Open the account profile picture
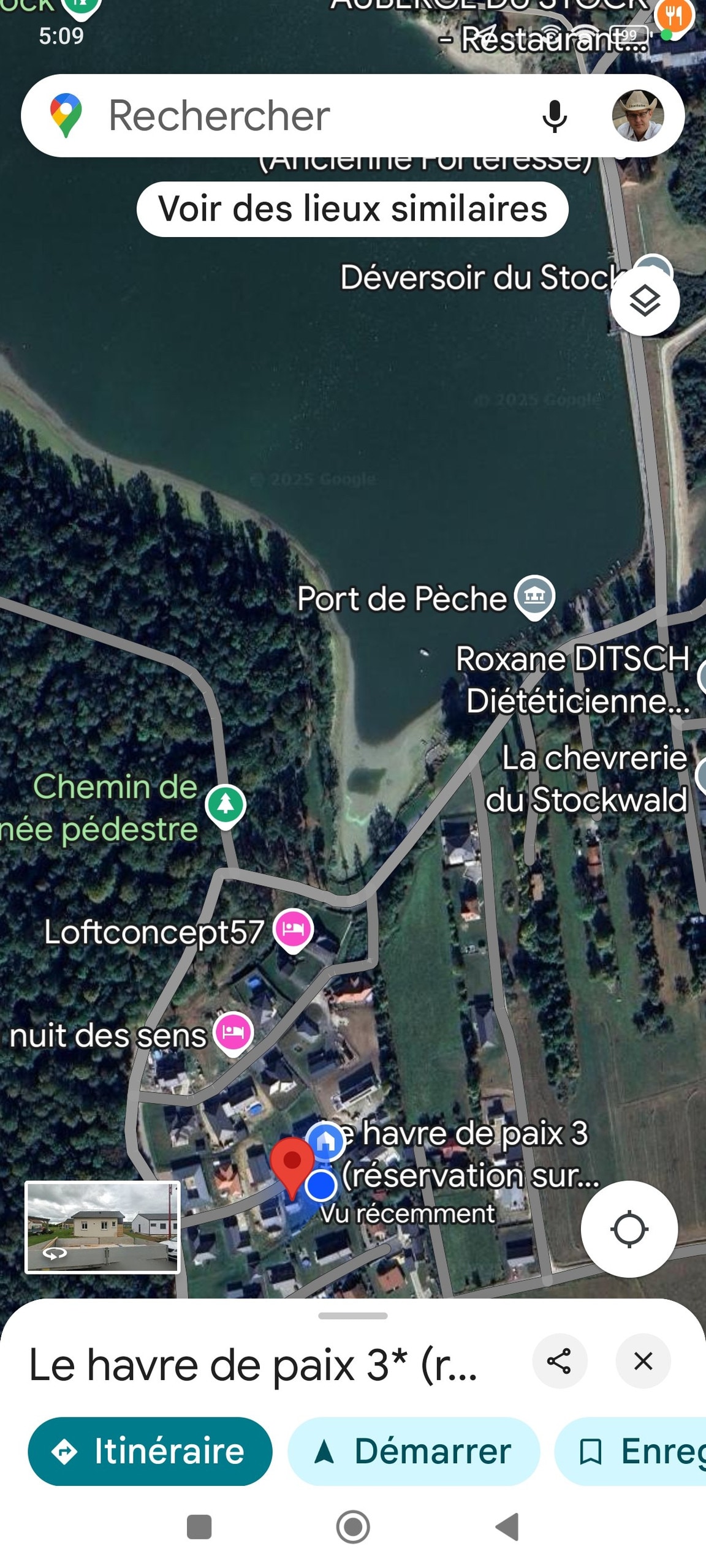This screenshot has height=1568, width=706. click(x=637, y=116)
